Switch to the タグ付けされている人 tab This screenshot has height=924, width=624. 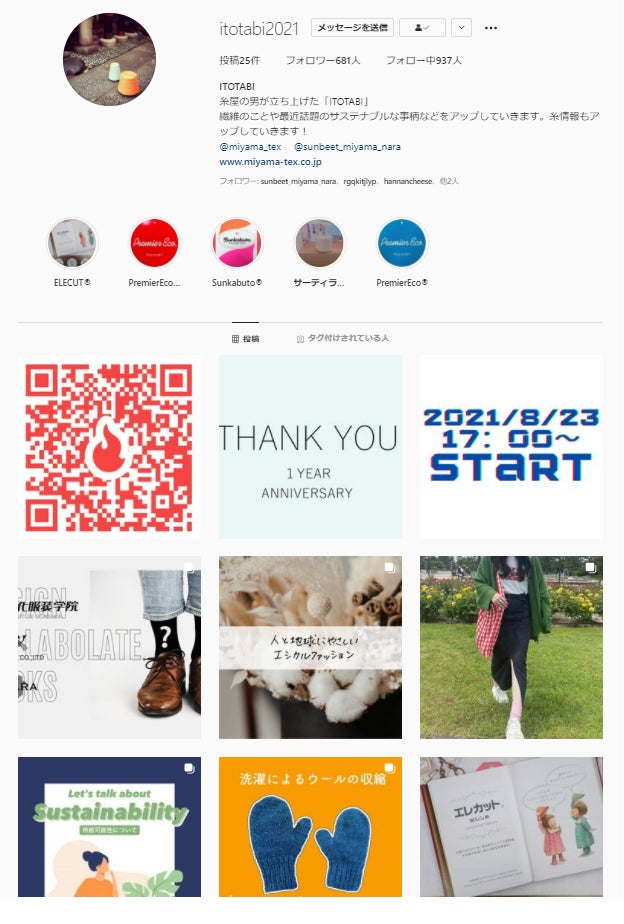click(342, 339)
